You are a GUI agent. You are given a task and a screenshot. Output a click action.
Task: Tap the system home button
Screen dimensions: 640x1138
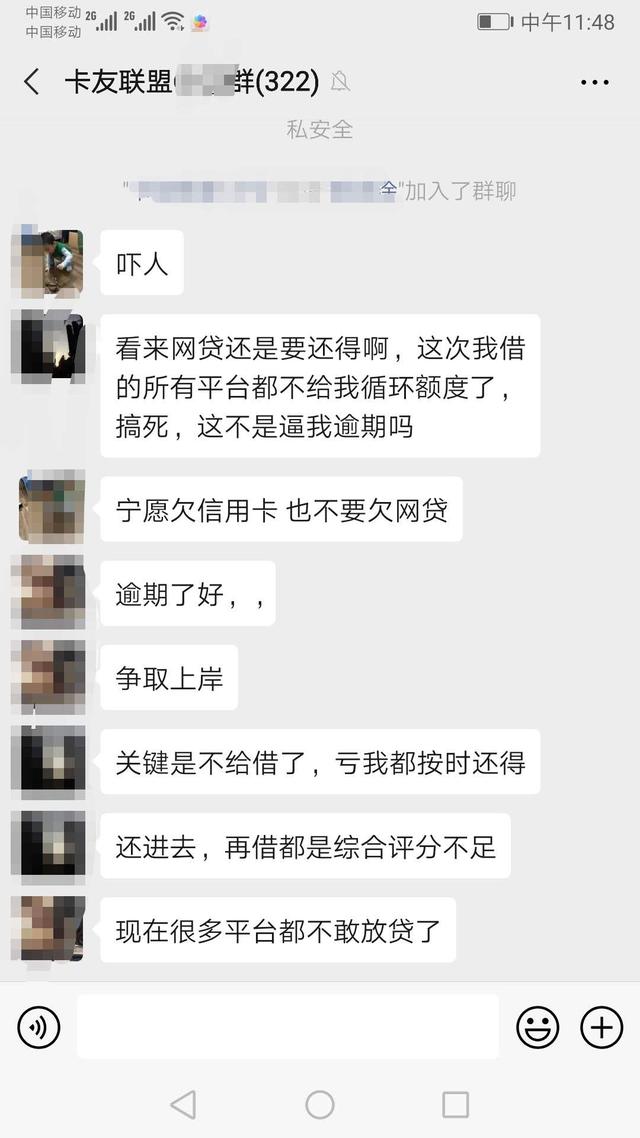[320, 1104]
